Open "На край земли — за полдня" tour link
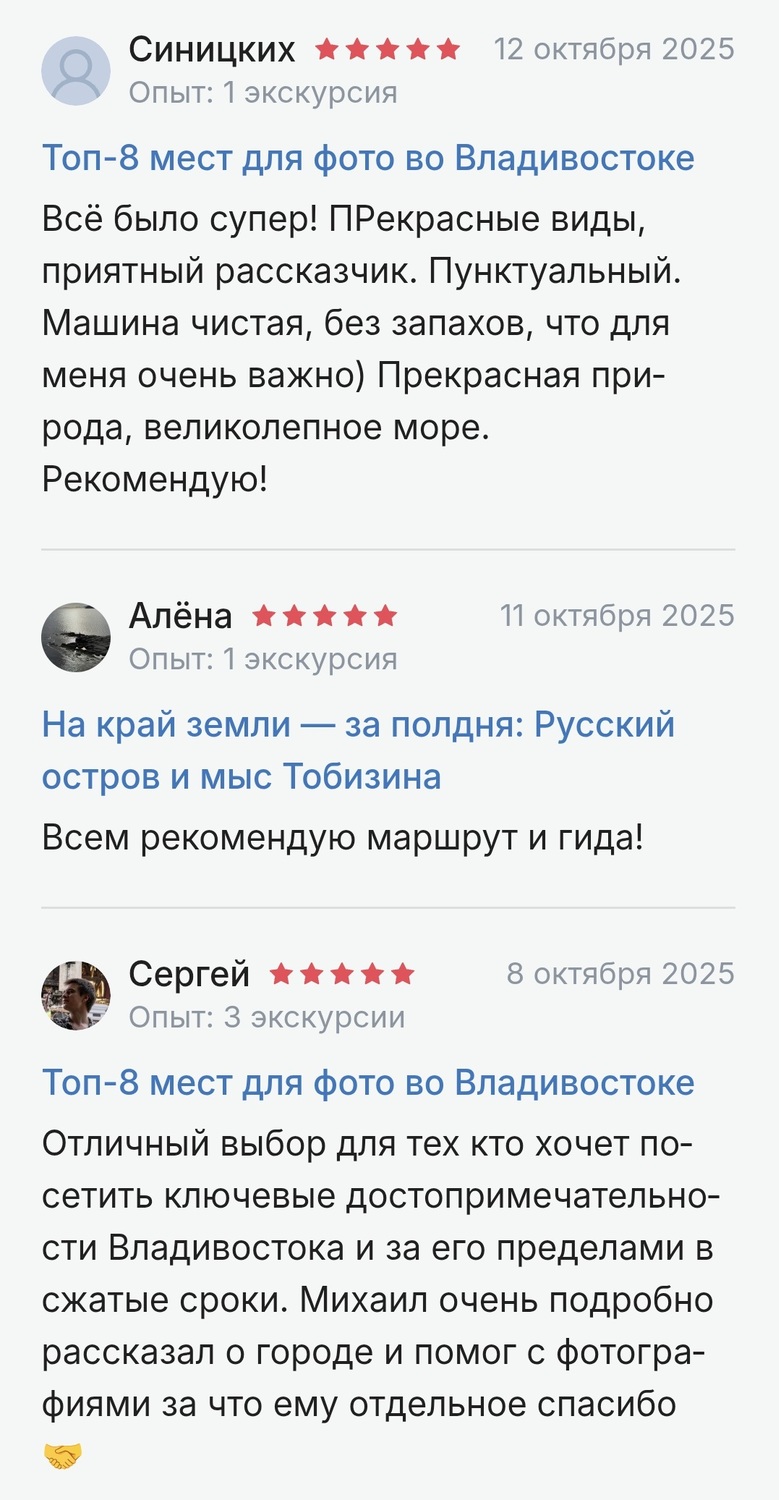Image resolution: width=781 pixels, height=1500 pixels. click(x=358, y=750)
